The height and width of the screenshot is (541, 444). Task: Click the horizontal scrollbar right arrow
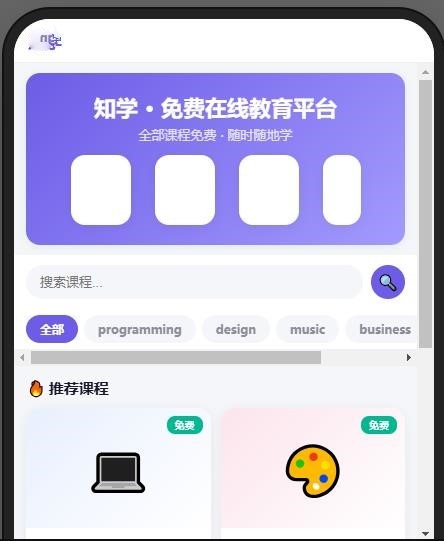(409, 357)
